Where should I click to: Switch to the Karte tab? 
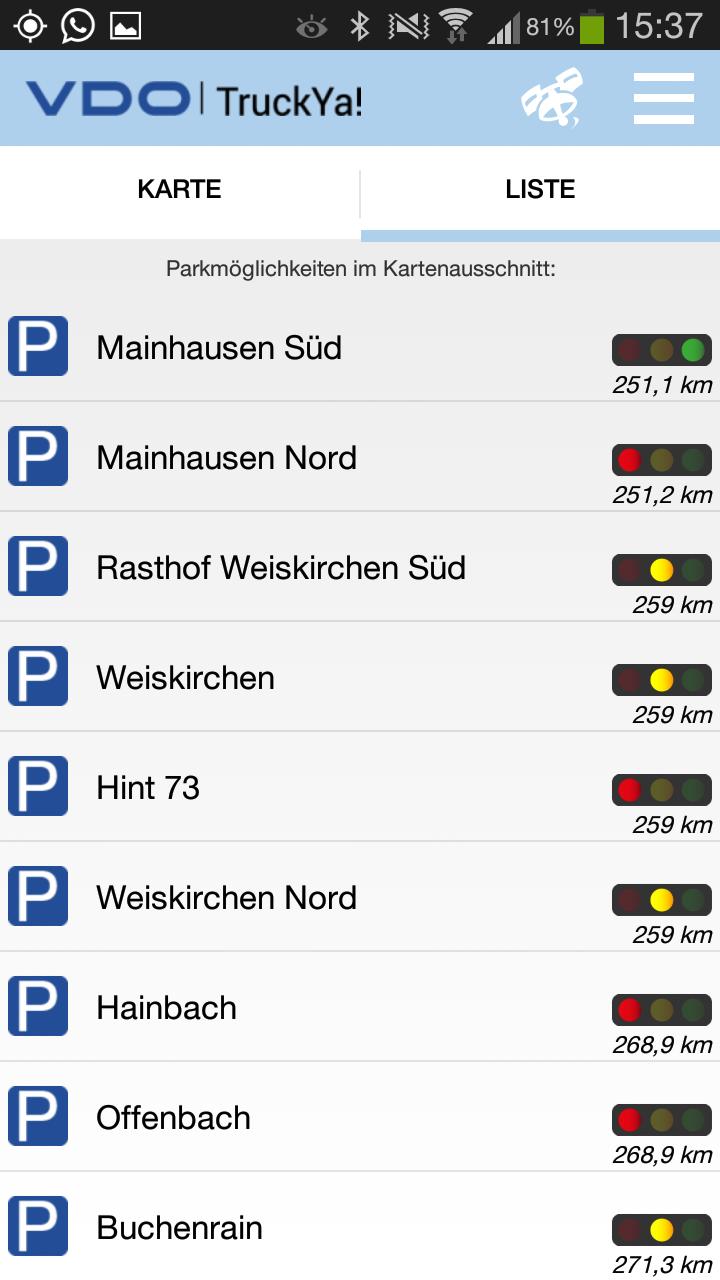pyautogui.click(x=180, y=190)
